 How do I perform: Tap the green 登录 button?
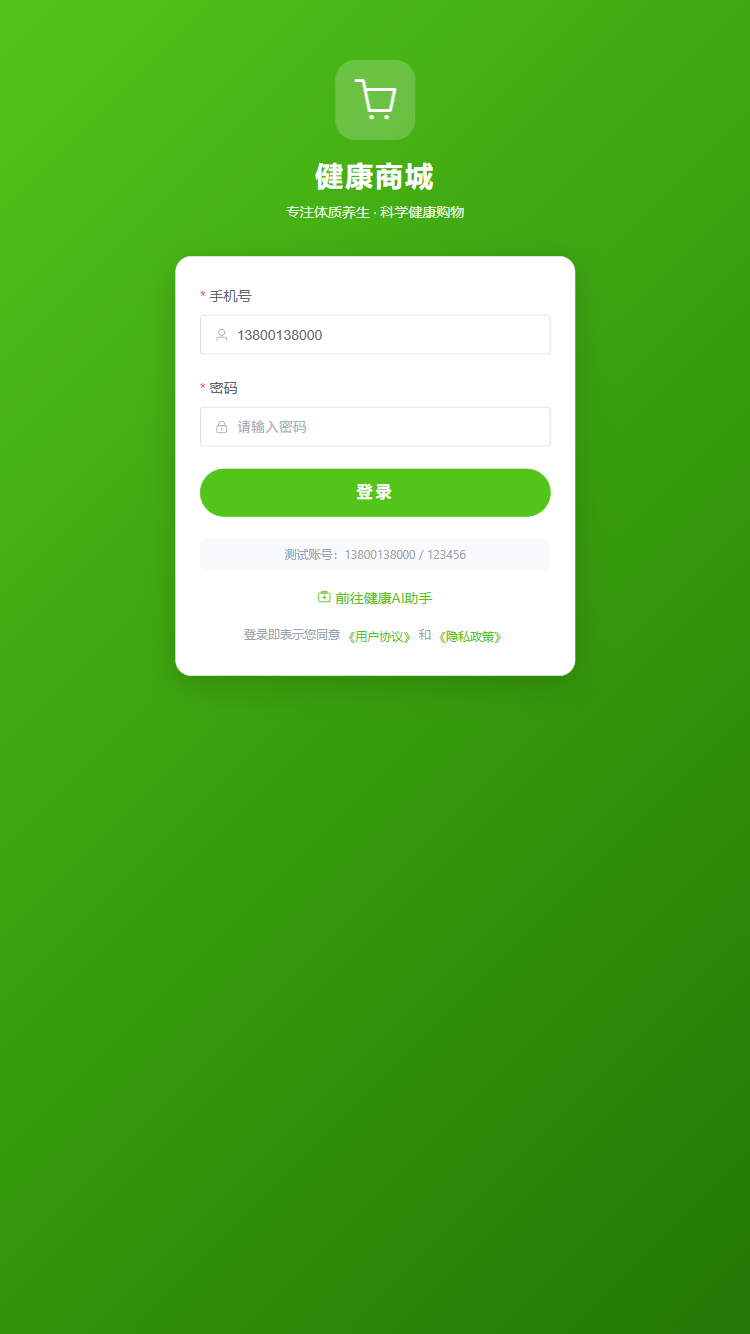coord(375,493)
